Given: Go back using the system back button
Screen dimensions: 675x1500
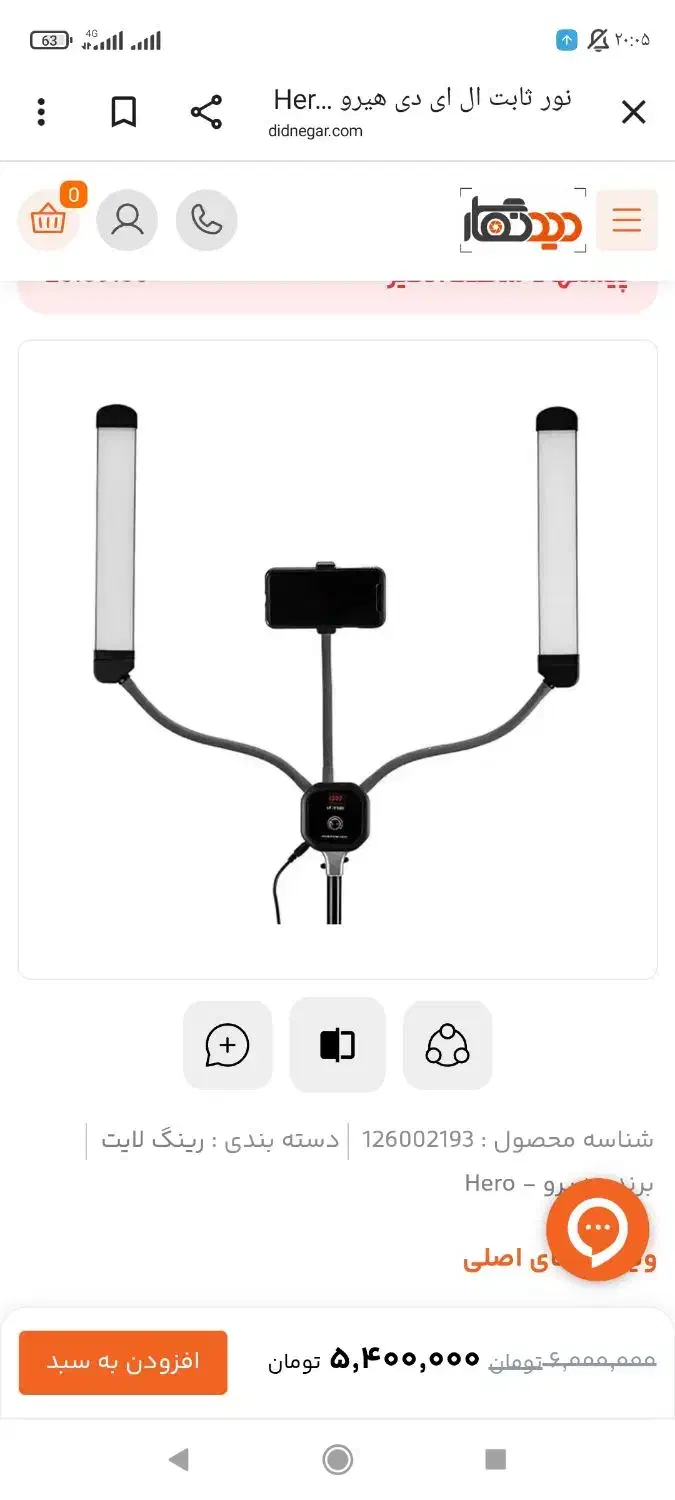Looking at the screenshot, I should (x=179, y=1459).
